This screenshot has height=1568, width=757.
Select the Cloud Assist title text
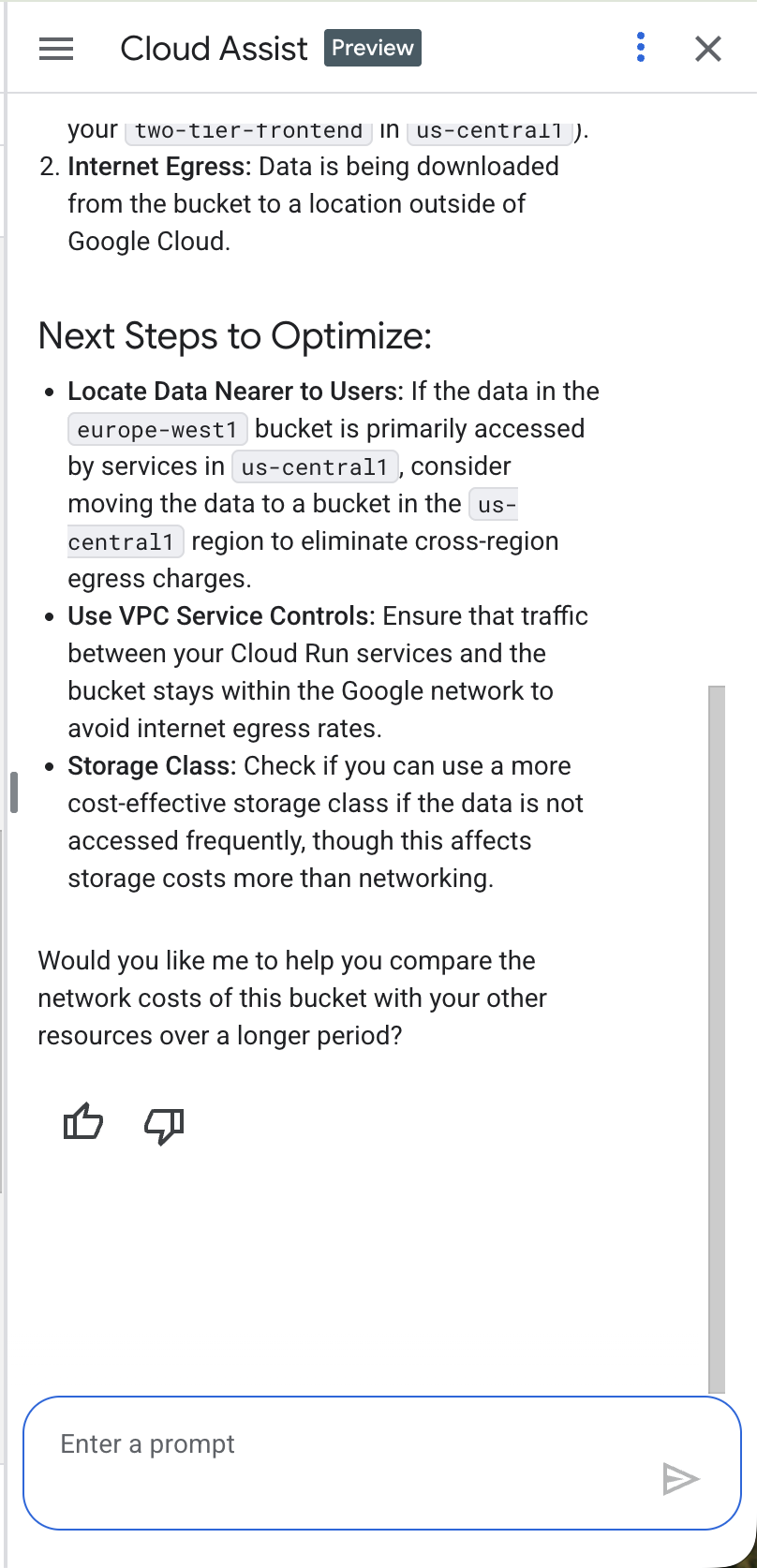[x=214, y=47]
